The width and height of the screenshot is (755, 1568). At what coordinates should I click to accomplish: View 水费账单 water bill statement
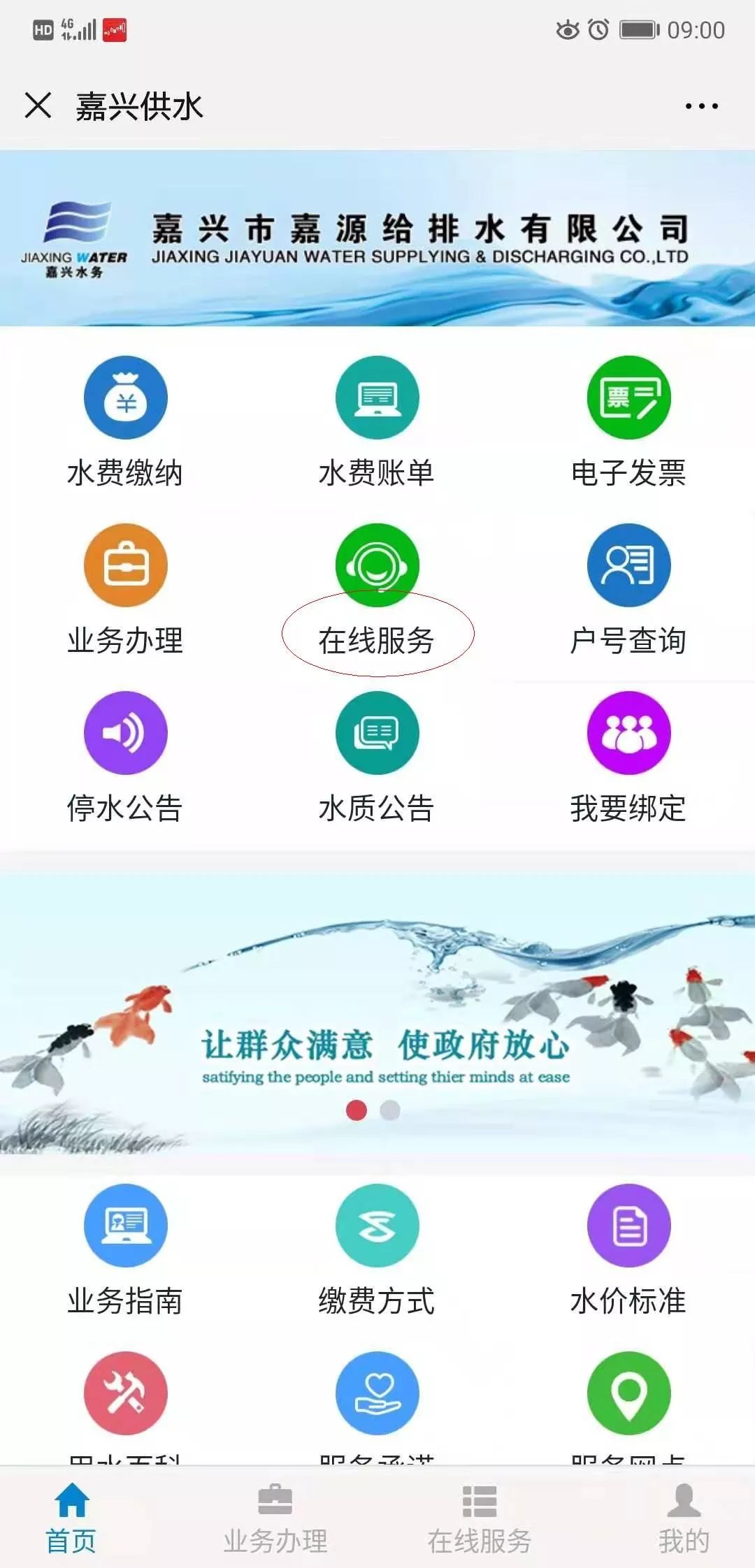click(x=377, y=398)
